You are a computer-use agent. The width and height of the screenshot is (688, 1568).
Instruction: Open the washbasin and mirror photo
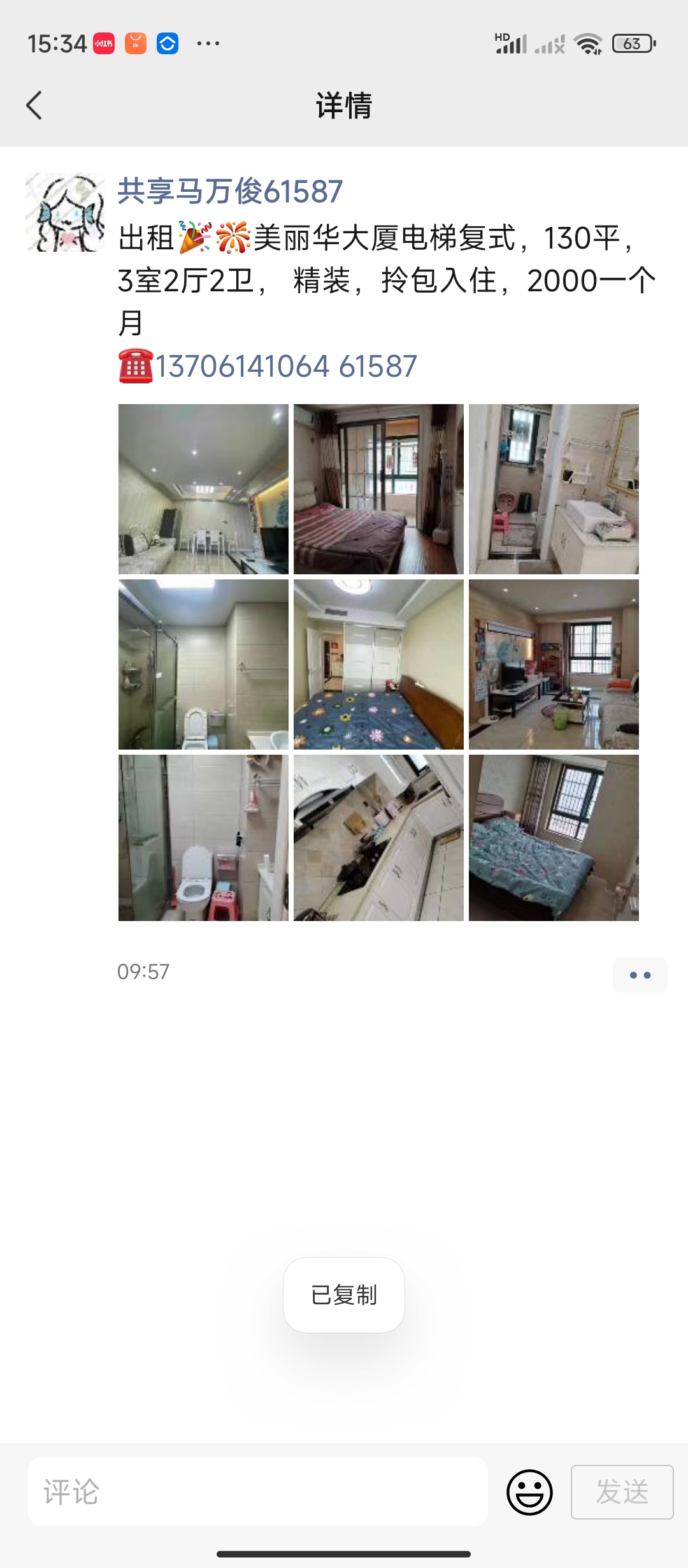point(554,489)
